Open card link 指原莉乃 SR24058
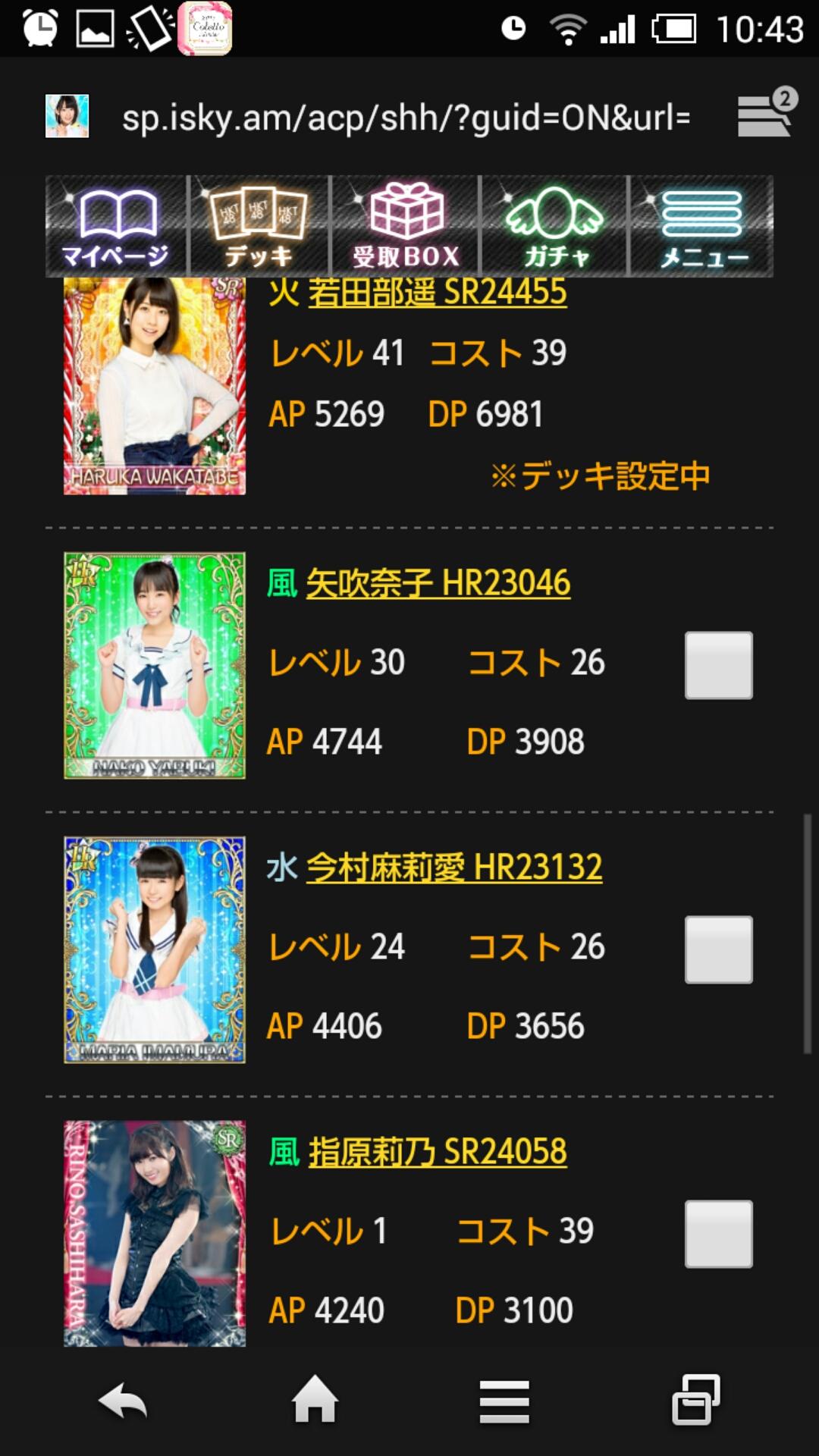The image size is (819, 1456). tap(438, 1151)
